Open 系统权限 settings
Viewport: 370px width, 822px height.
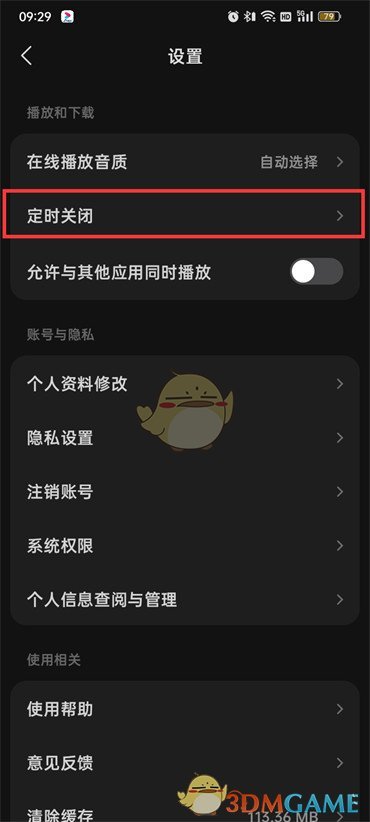[184, 546]
